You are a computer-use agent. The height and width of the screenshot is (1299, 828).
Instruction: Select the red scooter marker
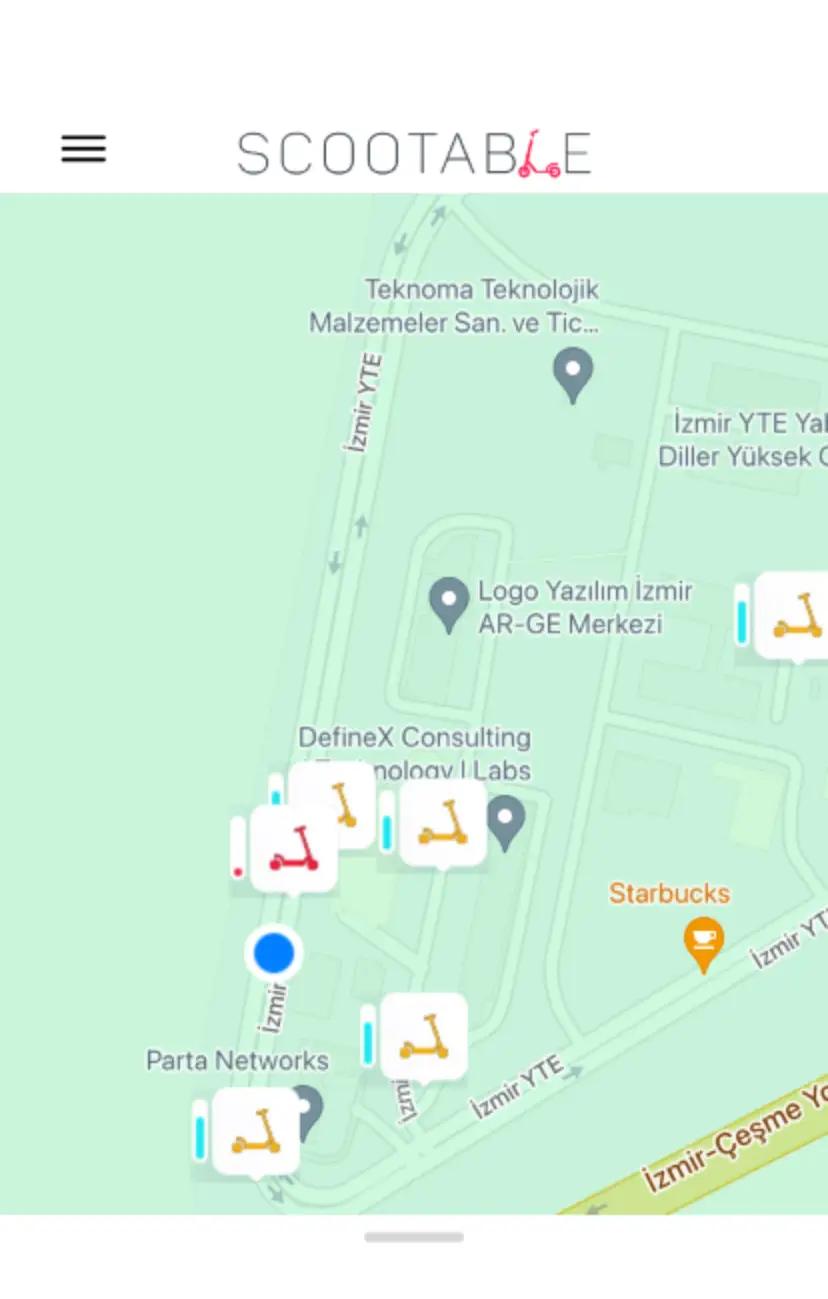click(x=293, y=849)
